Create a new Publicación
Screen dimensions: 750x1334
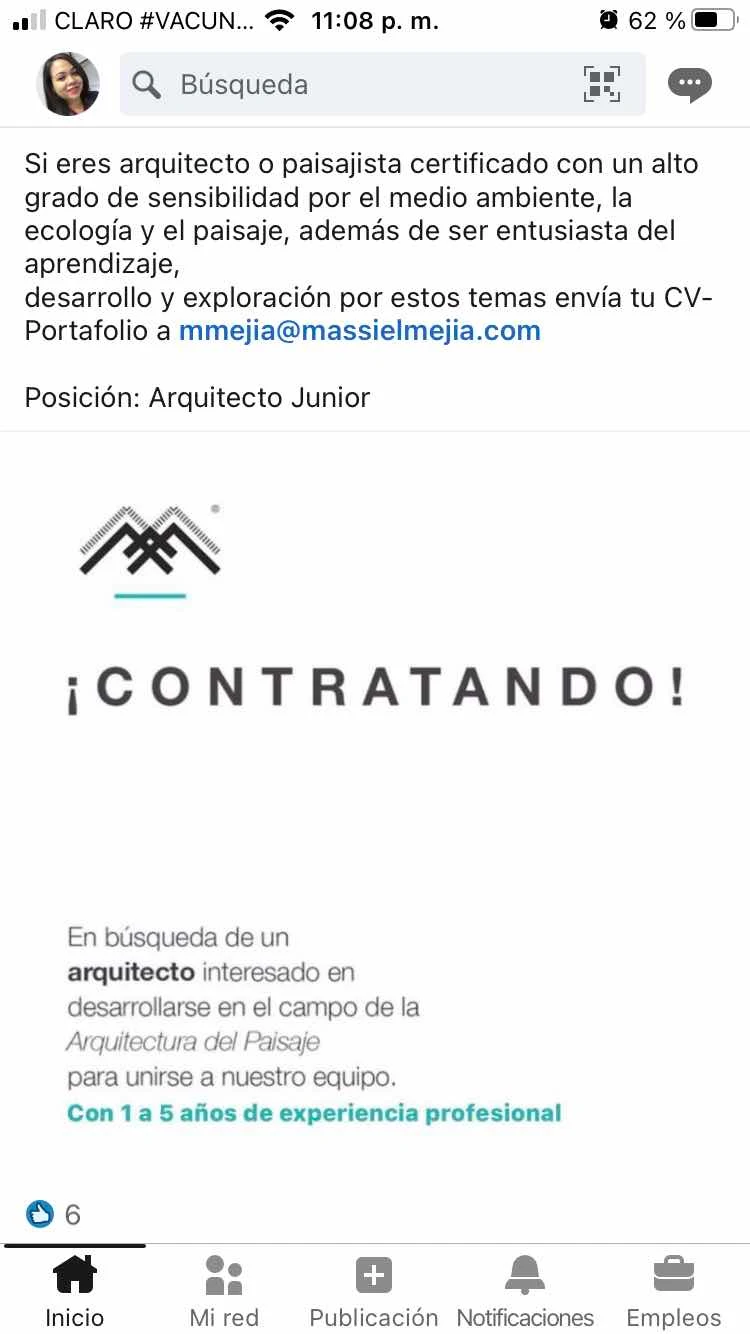coord(374,1291)
